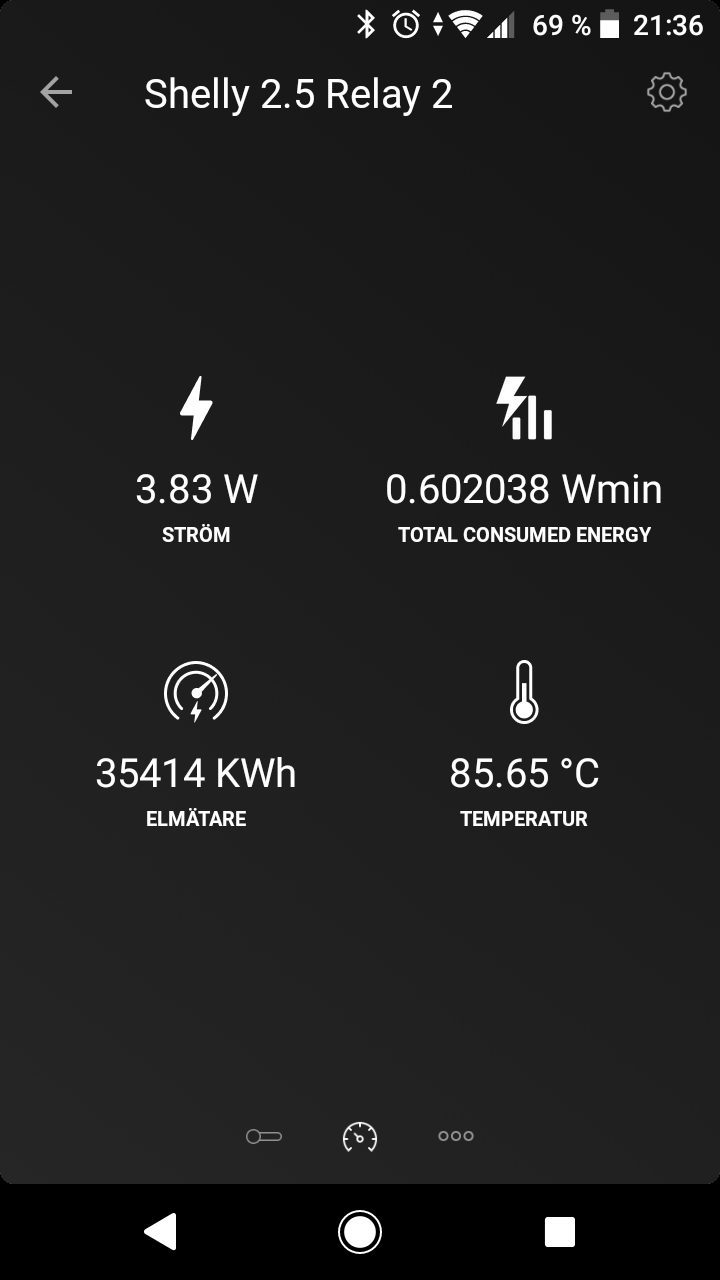Tap the system home button

click(360, 1231)
